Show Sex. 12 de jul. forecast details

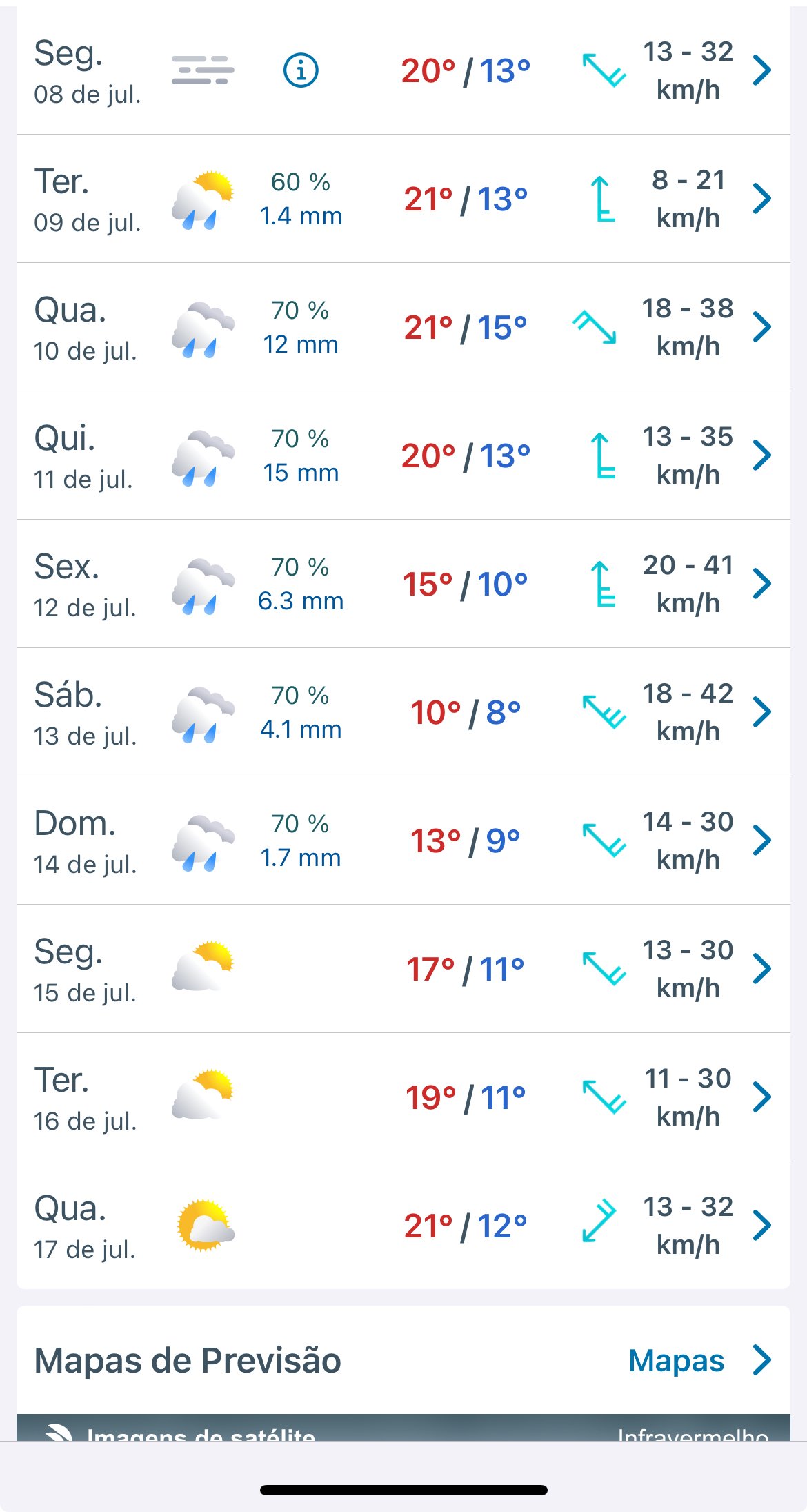click(403, 584)
